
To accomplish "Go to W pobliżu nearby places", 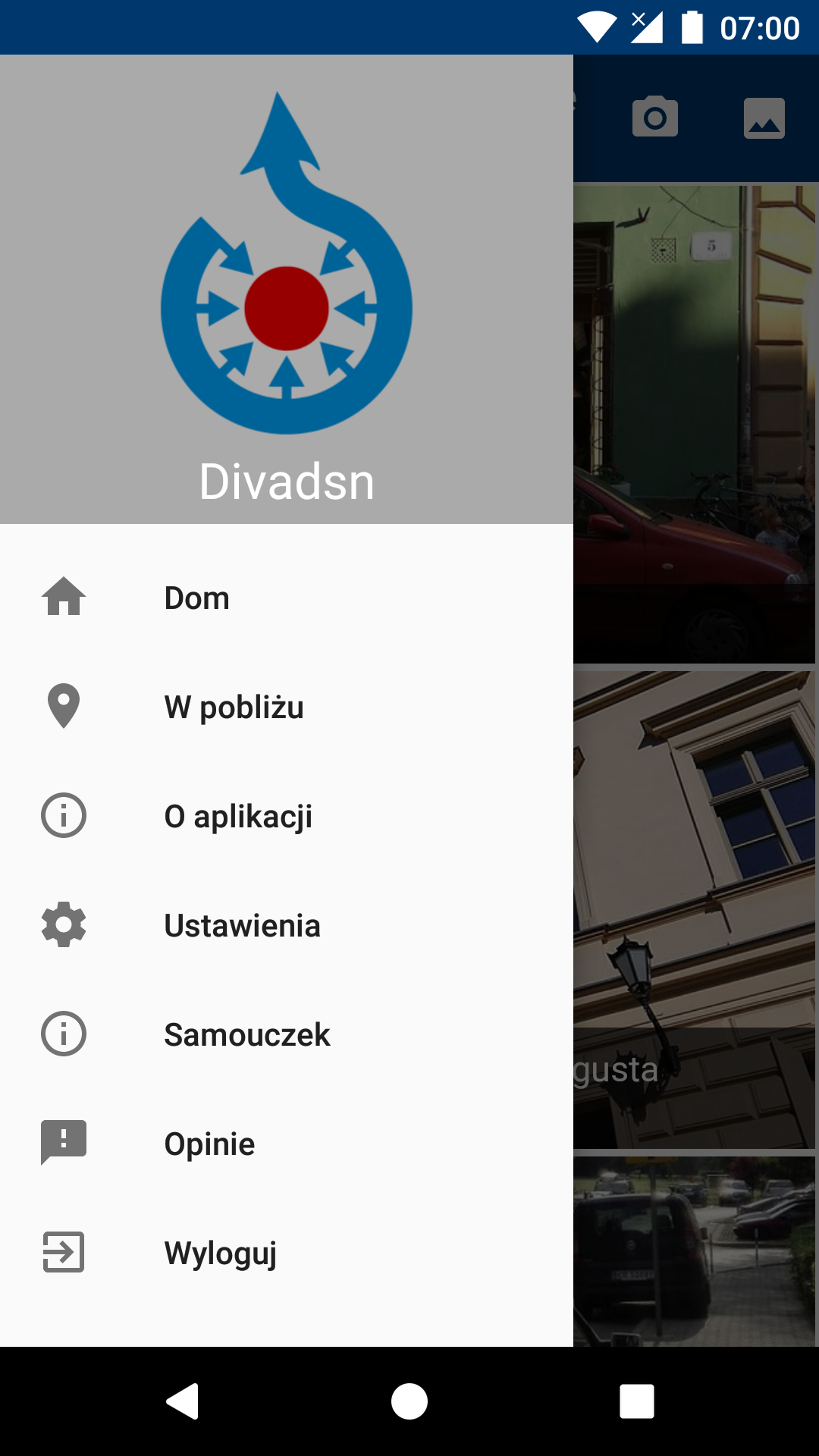I will [234, 707].
